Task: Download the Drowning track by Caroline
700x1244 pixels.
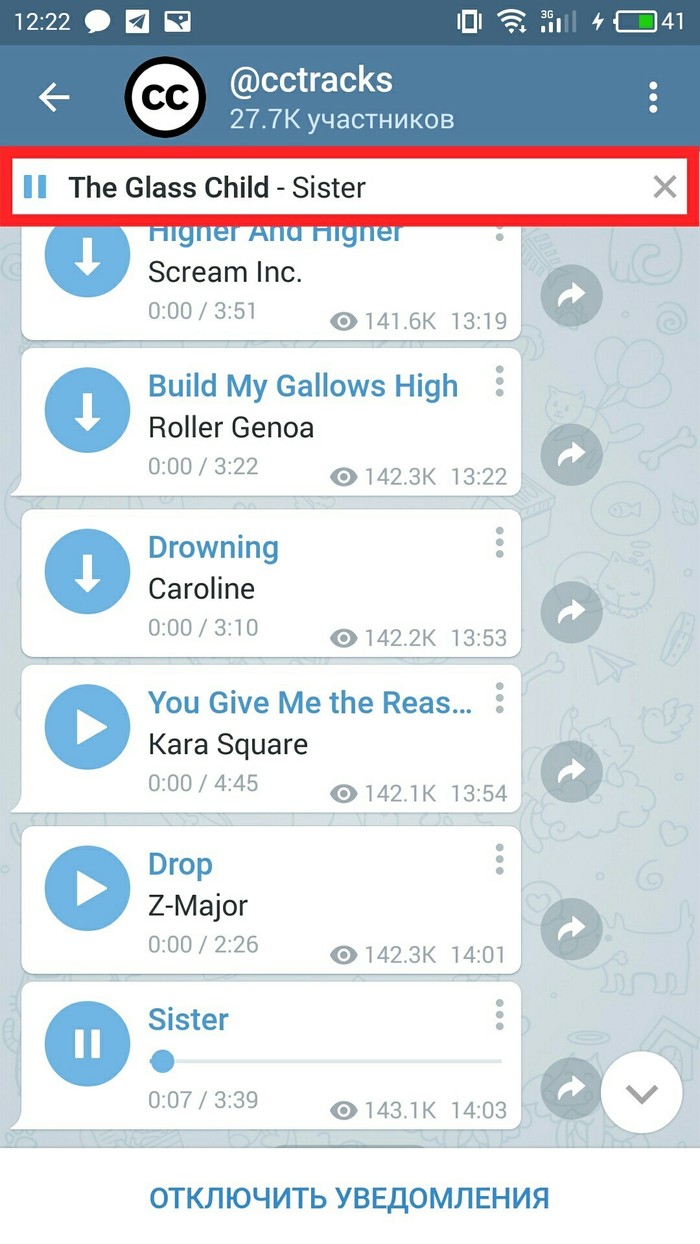Action: point(88,571)
